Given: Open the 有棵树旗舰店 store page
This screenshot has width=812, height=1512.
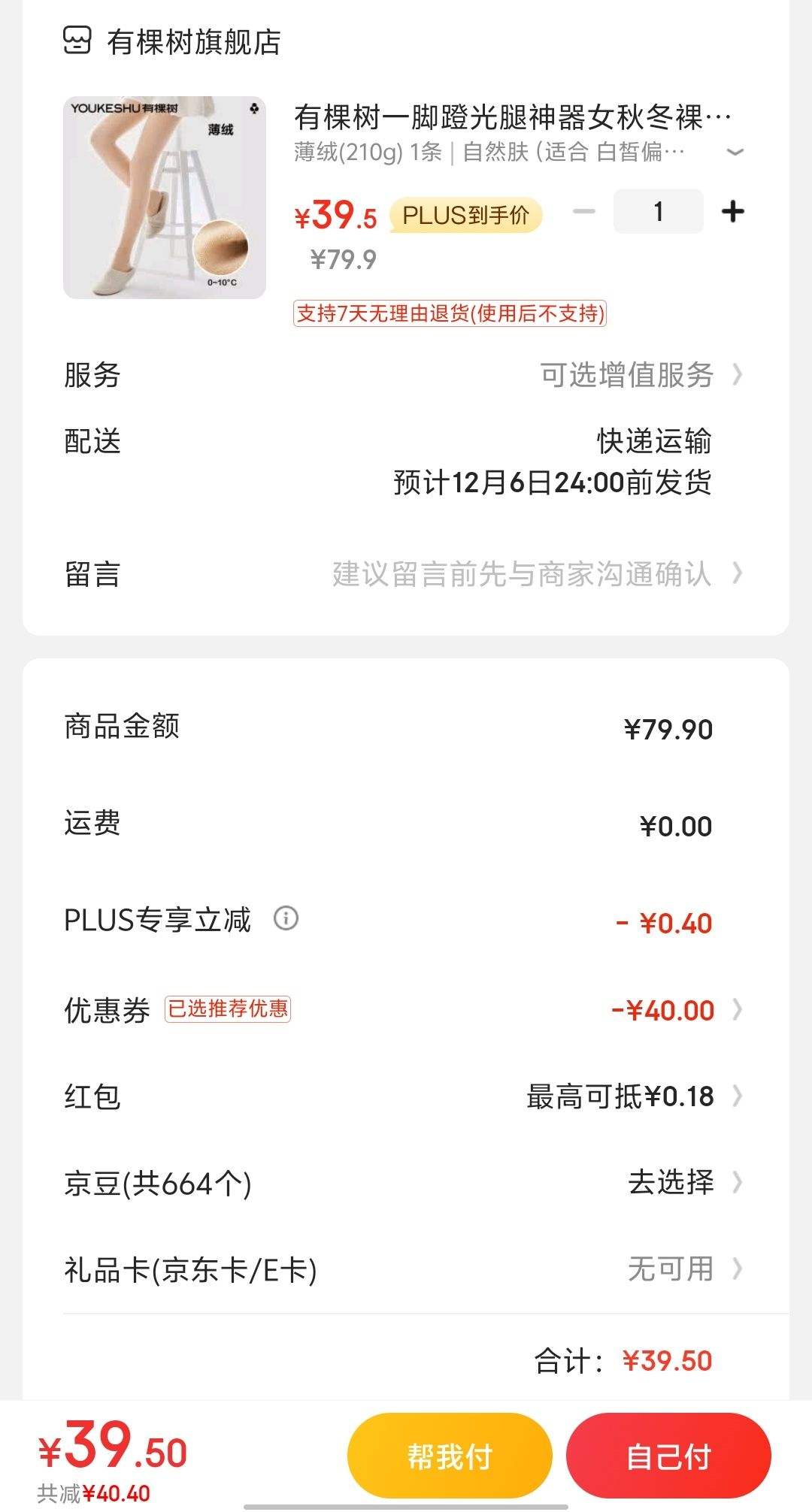Looking at the screenshot, I should (x=193, y=42).
